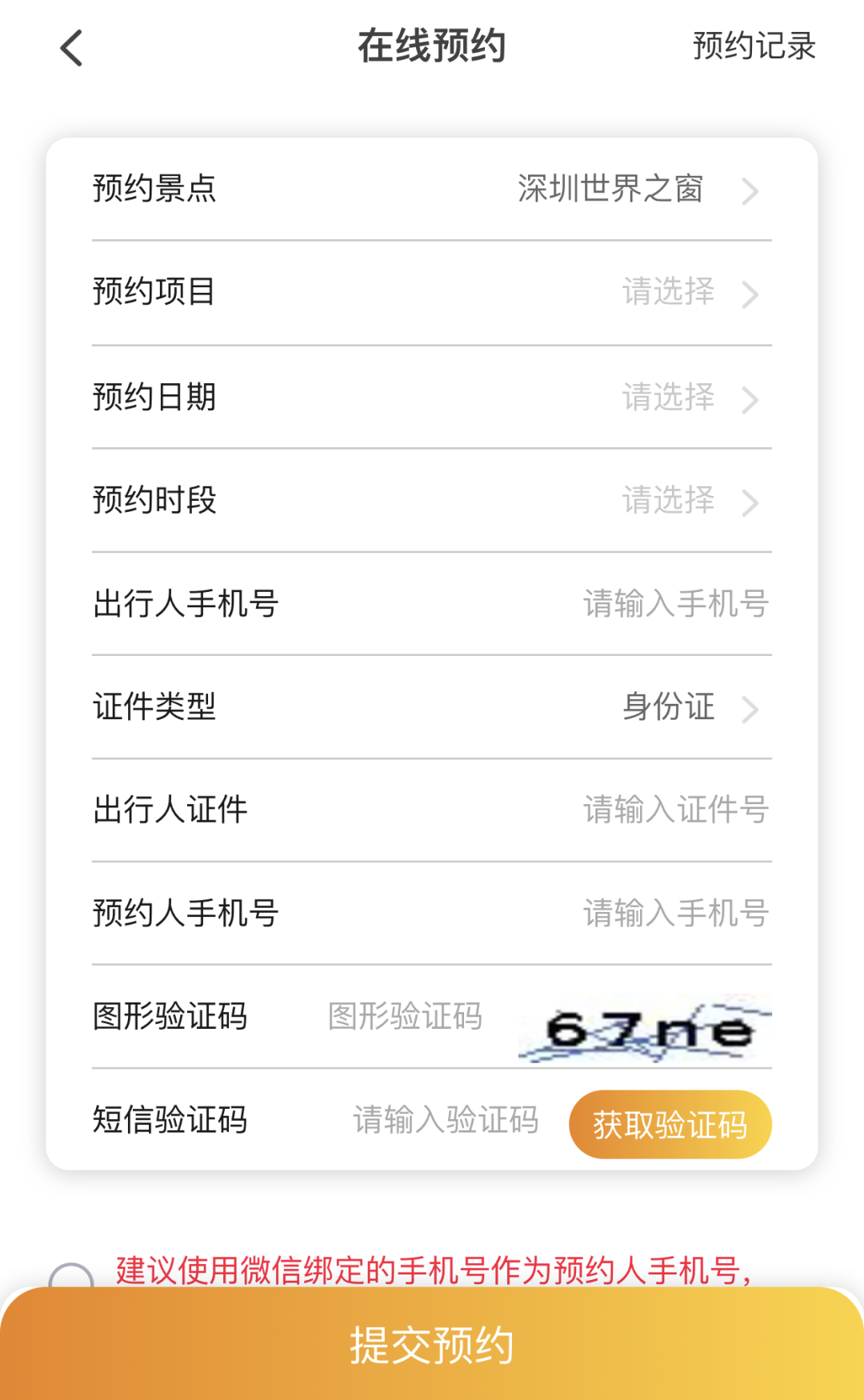
Task: Focus the 图形验证码 input field
Action: coord(405,1017)
